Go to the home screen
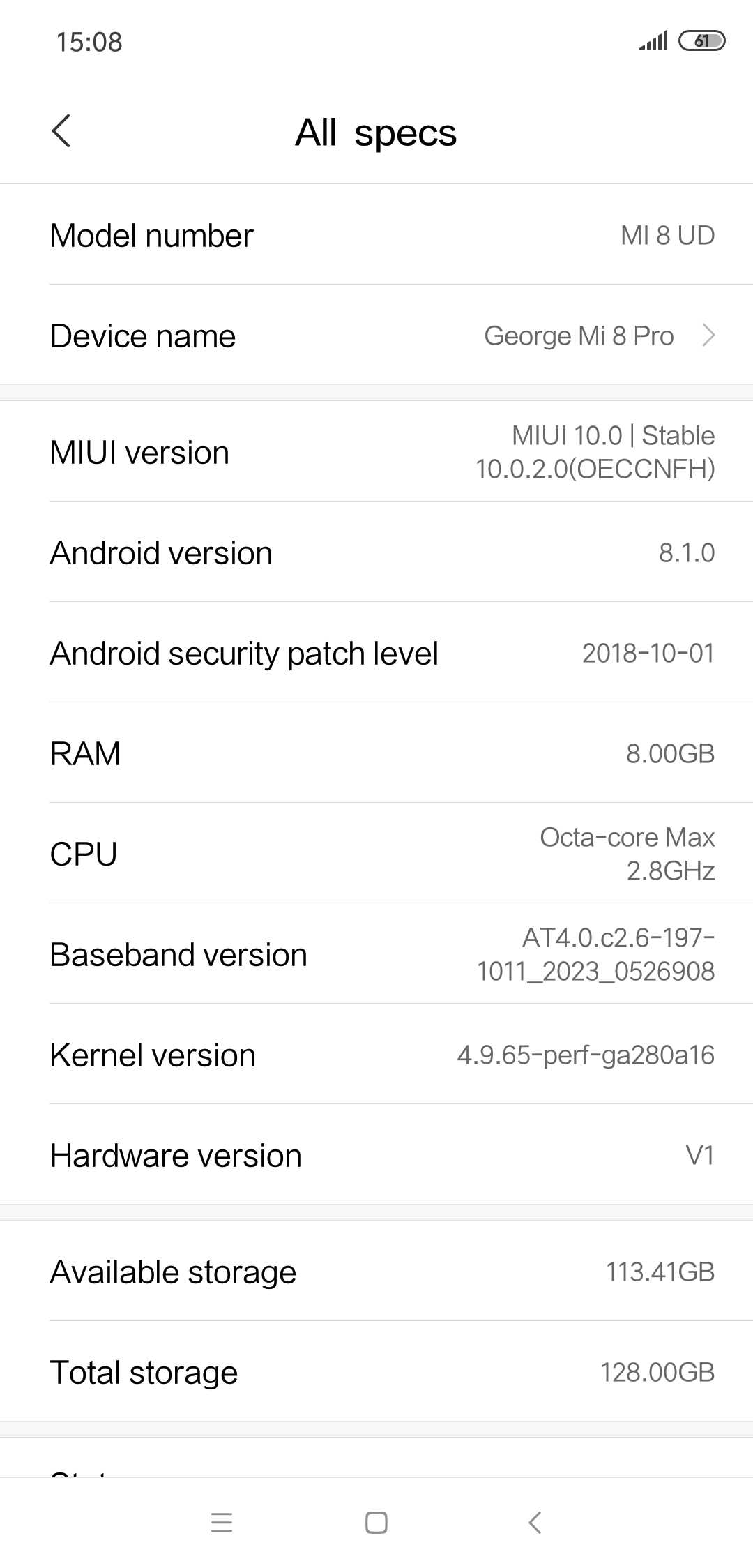 pyautogui.click(x=376, y=1523)
